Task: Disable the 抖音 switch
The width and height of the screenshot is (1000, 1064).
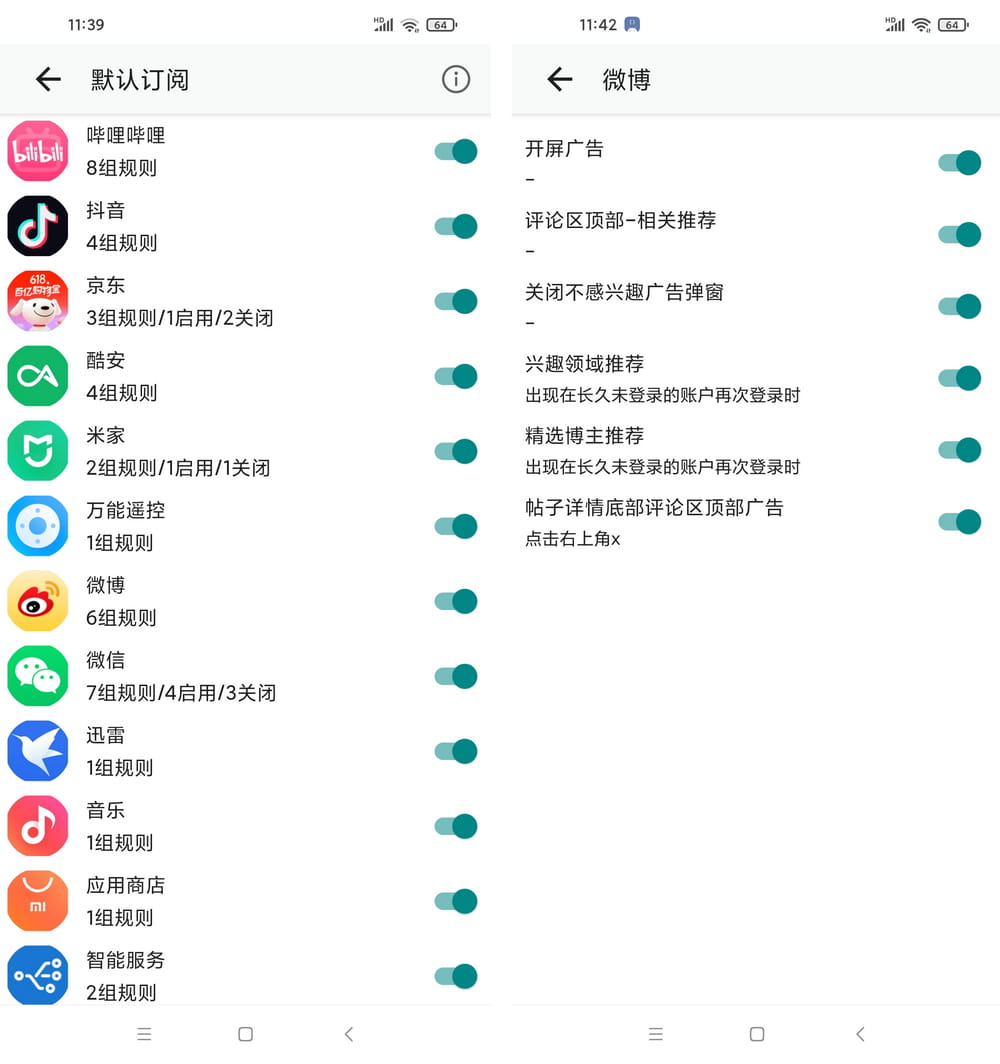Action: click(x=456, y=226)
